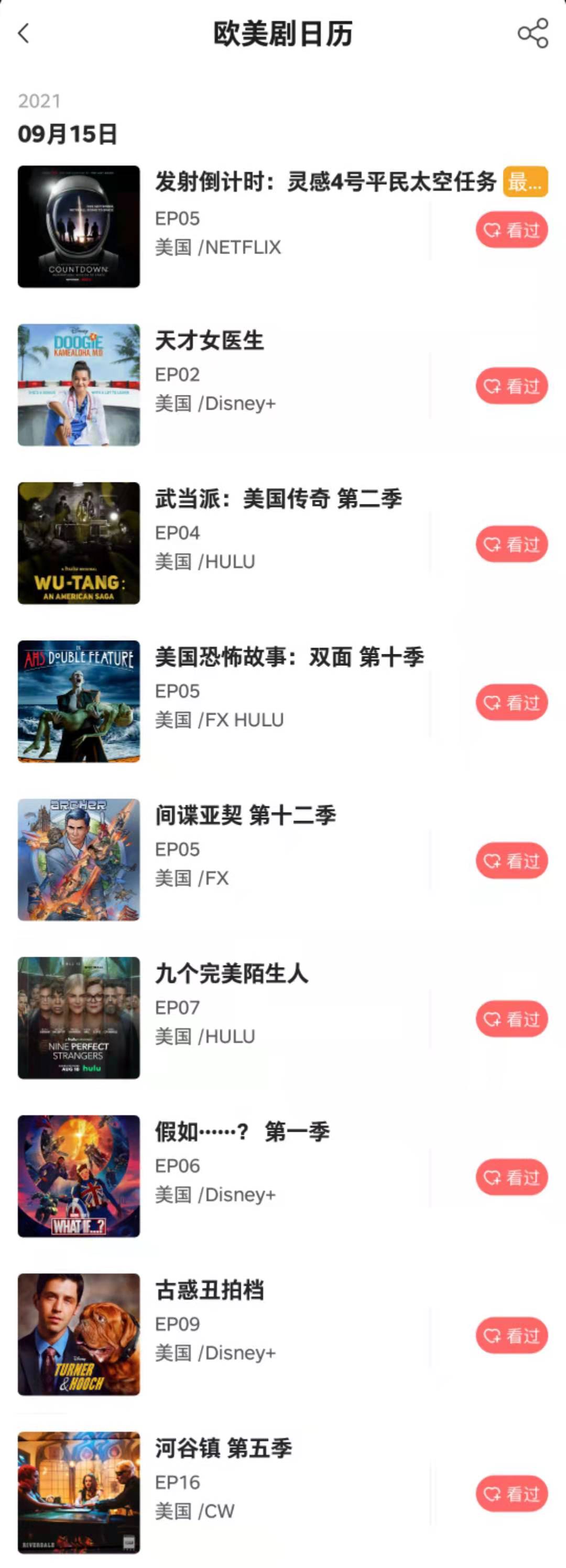Open 九个完美陌生人 show details
Image resolution: width=566 pixels, height=1568 pixels.
[231, 973]
